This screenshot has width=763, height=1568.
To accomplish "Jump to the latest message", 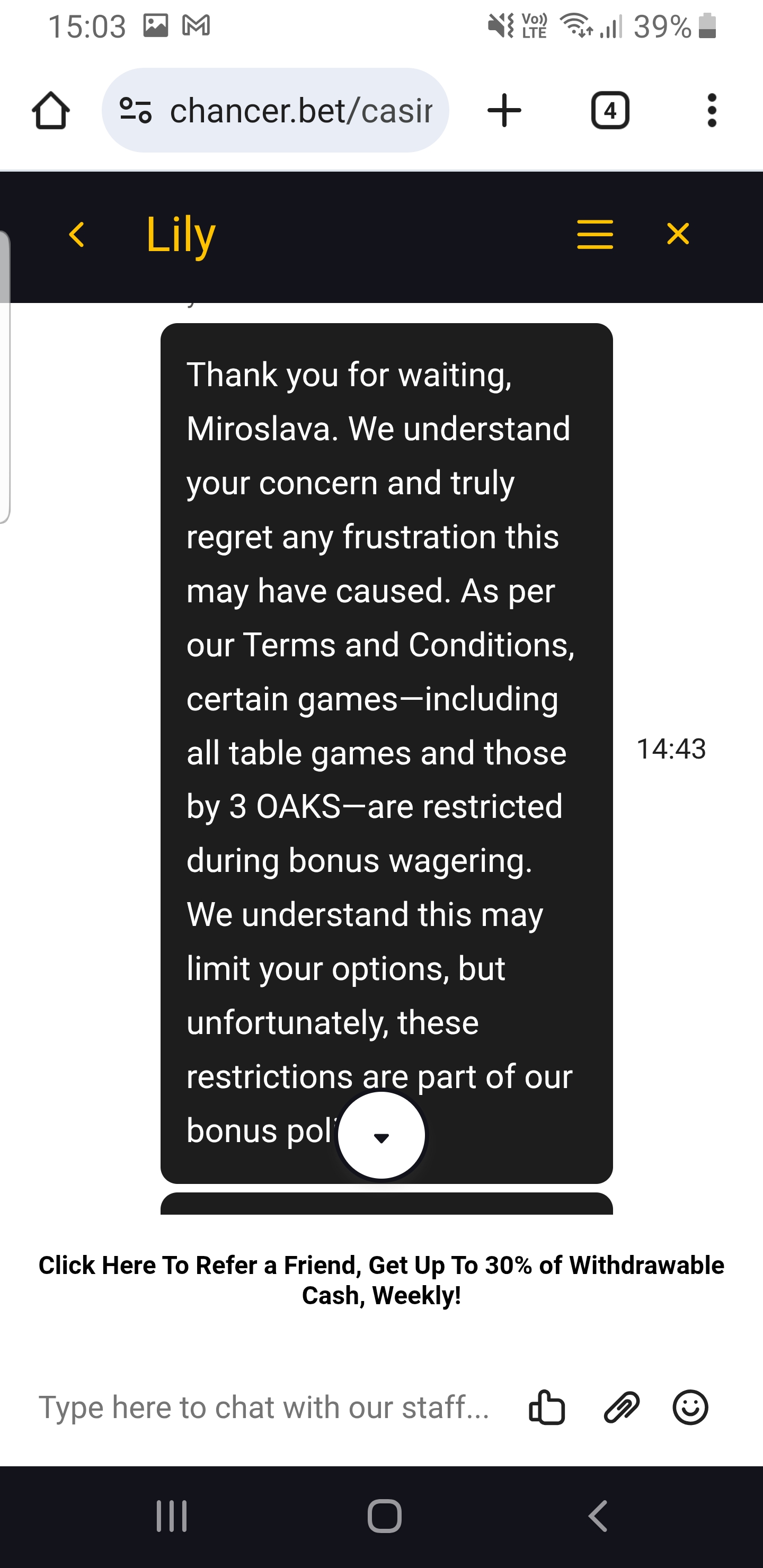I will pos(381,1136).
